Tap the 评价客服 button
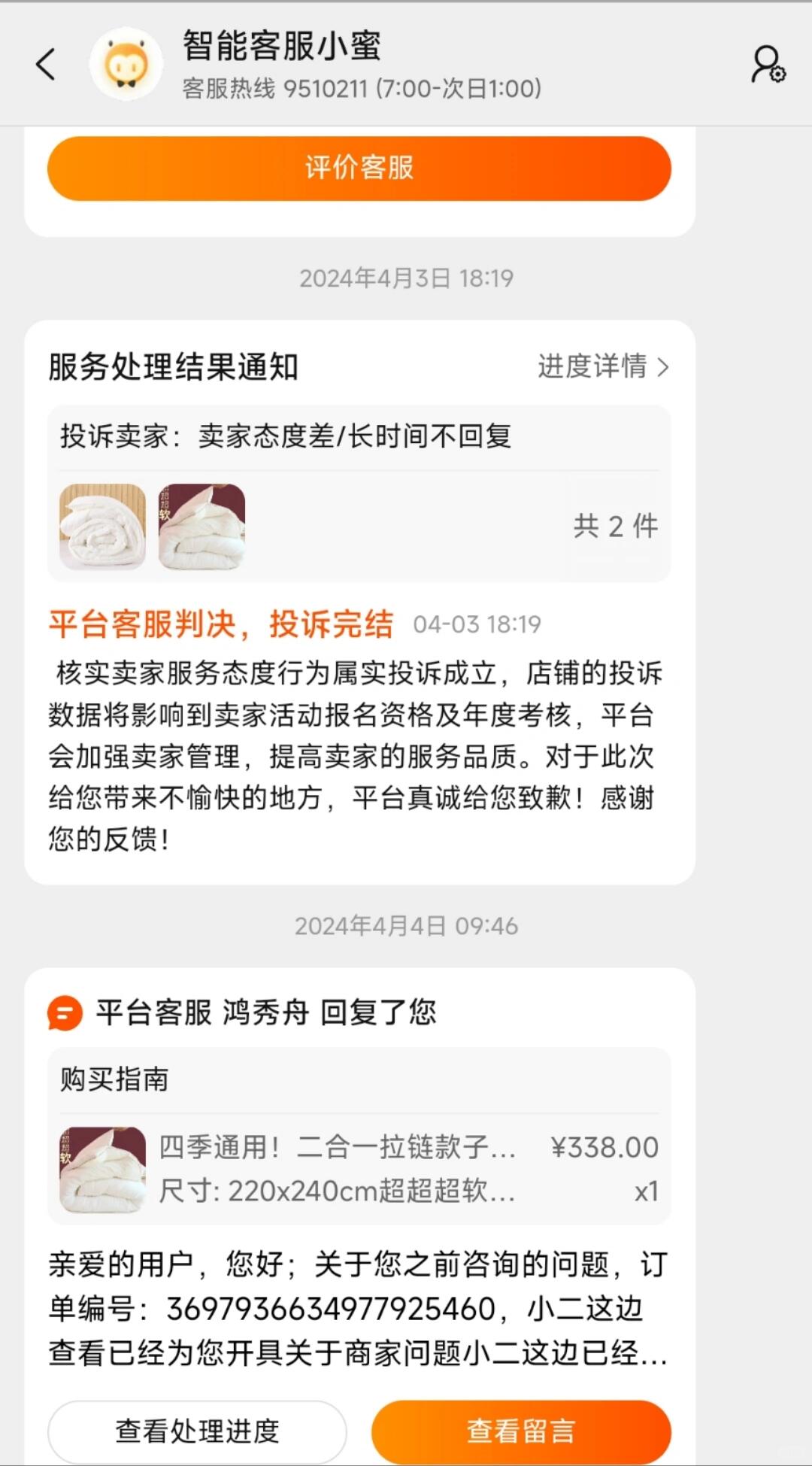This screenshot has height=1466, width=812. [x=359, y=168]
